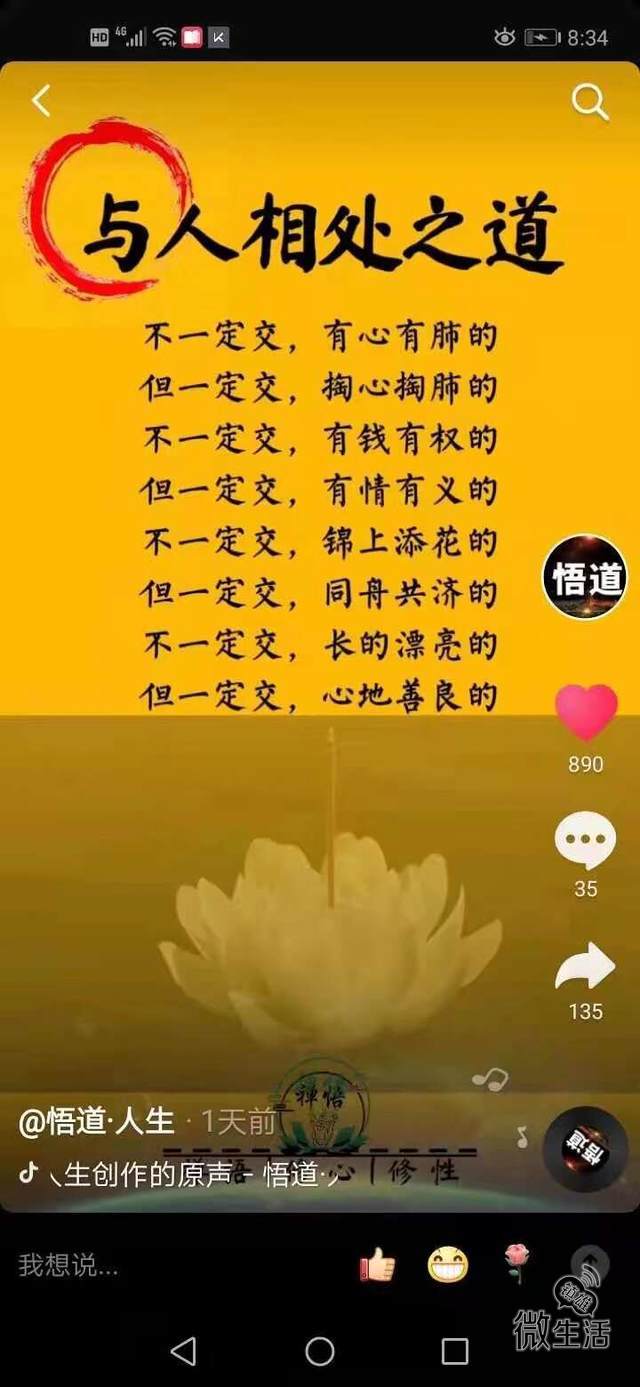This screenshot has width=640, height=1387.
Task: Open the comments bubble icon
Action: (x=585, y=841)
